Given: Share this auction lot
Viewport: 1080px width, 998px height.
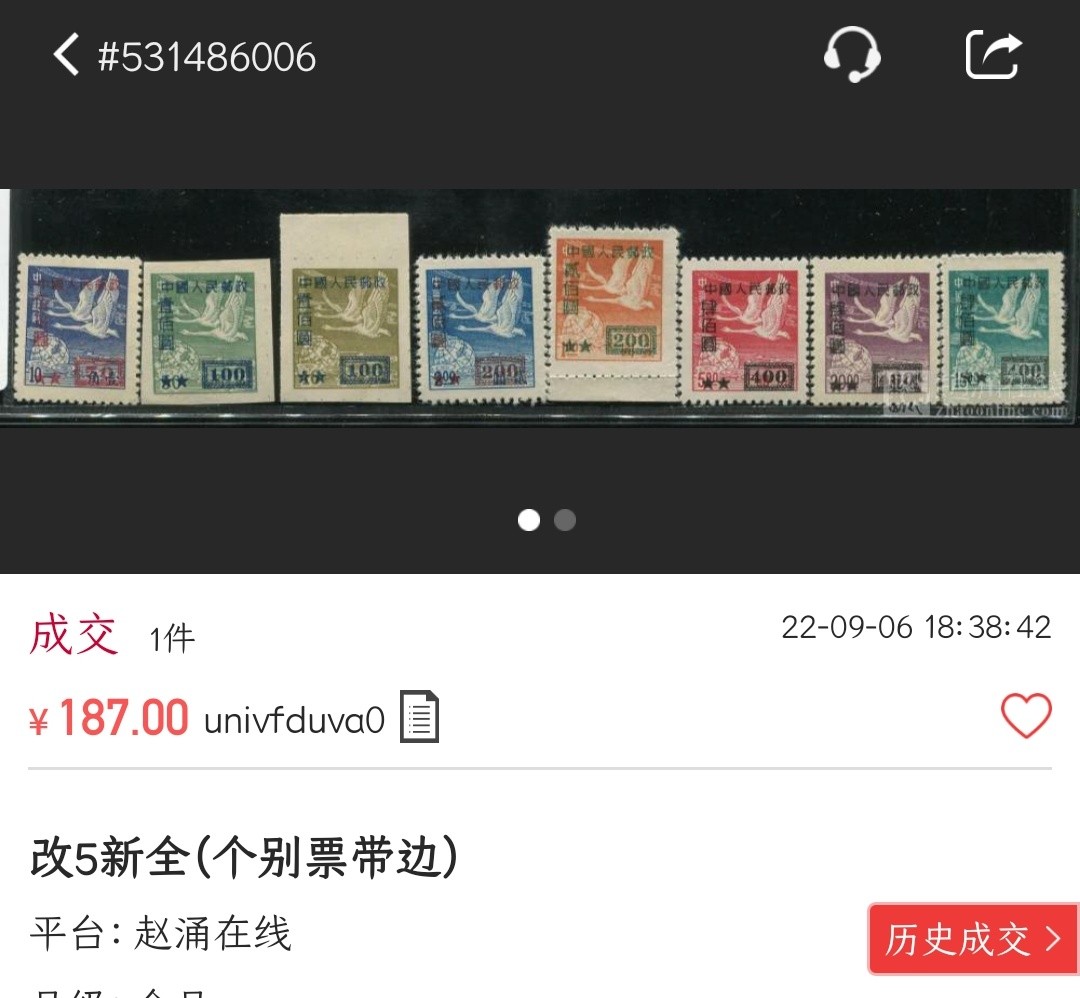Looking at the screenshot, I should coord(993,55).
